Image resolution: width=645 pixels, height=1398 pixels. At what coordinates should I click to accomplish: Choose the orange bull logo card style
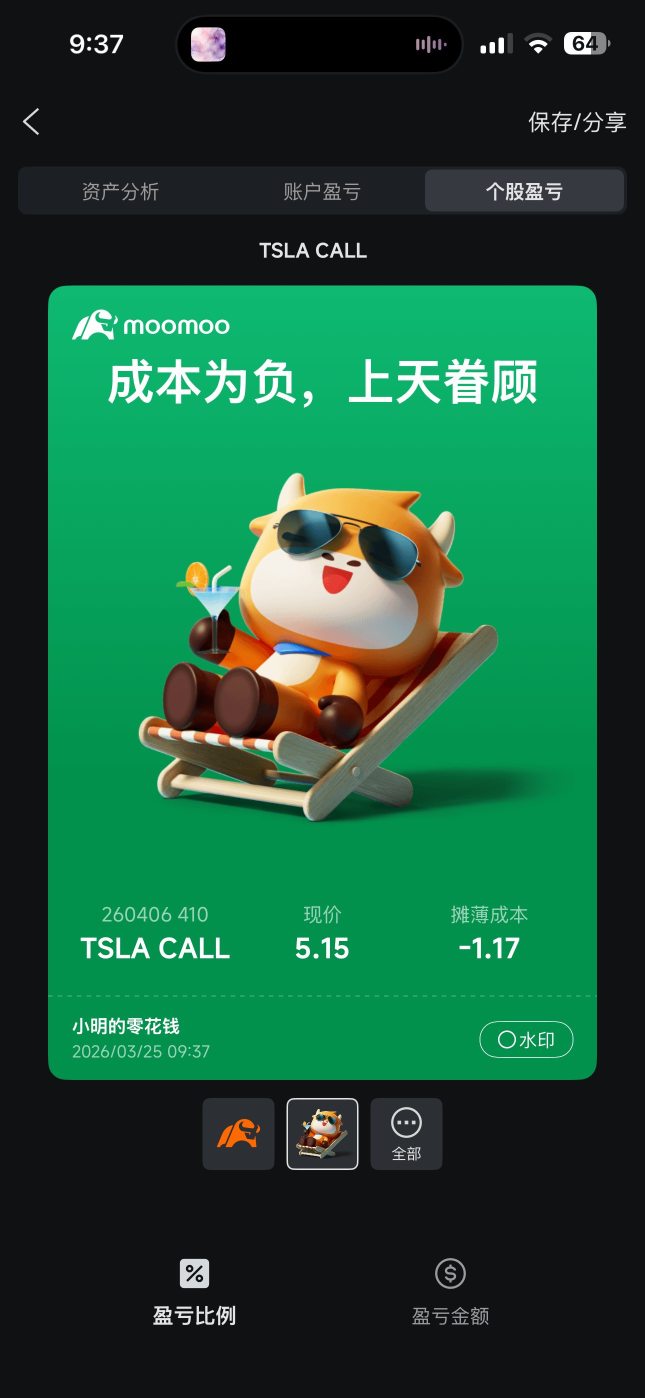pos(238,1134)
